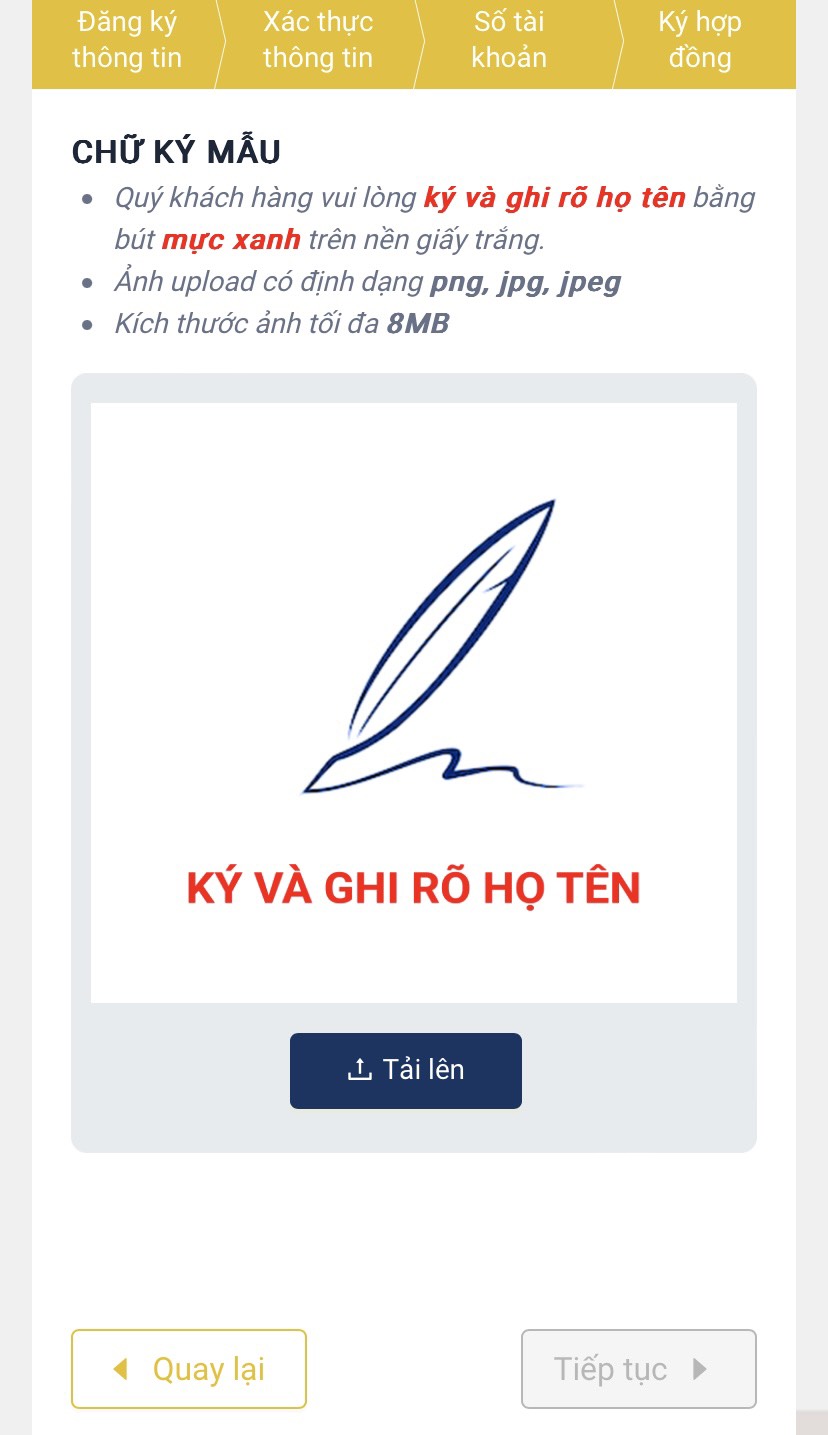
Task: Jump to the Ký hợp đồng step
Action: pyautogui.click(x=700, y=41)
